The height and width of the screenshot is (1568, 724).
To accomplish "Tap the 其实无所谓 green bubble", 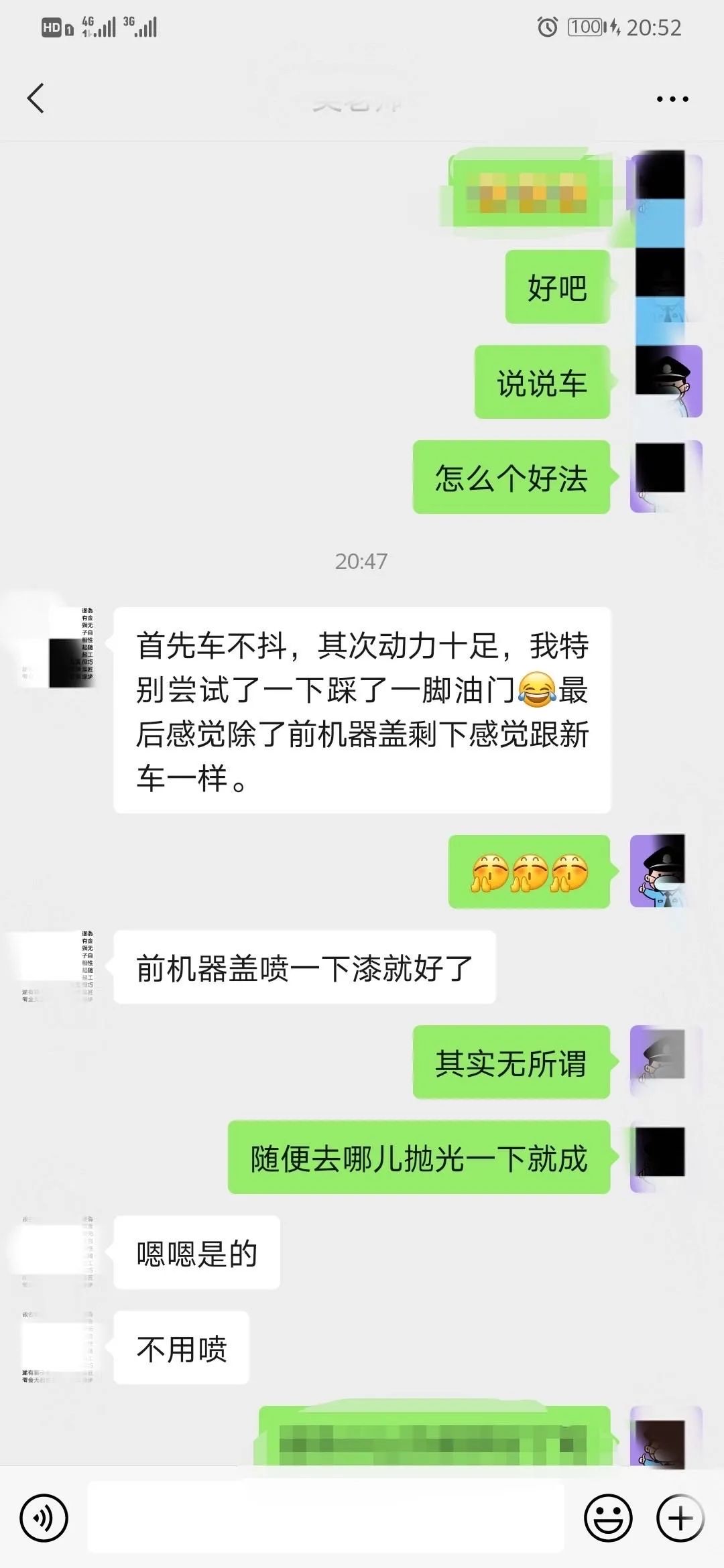I will [511, 1063].
